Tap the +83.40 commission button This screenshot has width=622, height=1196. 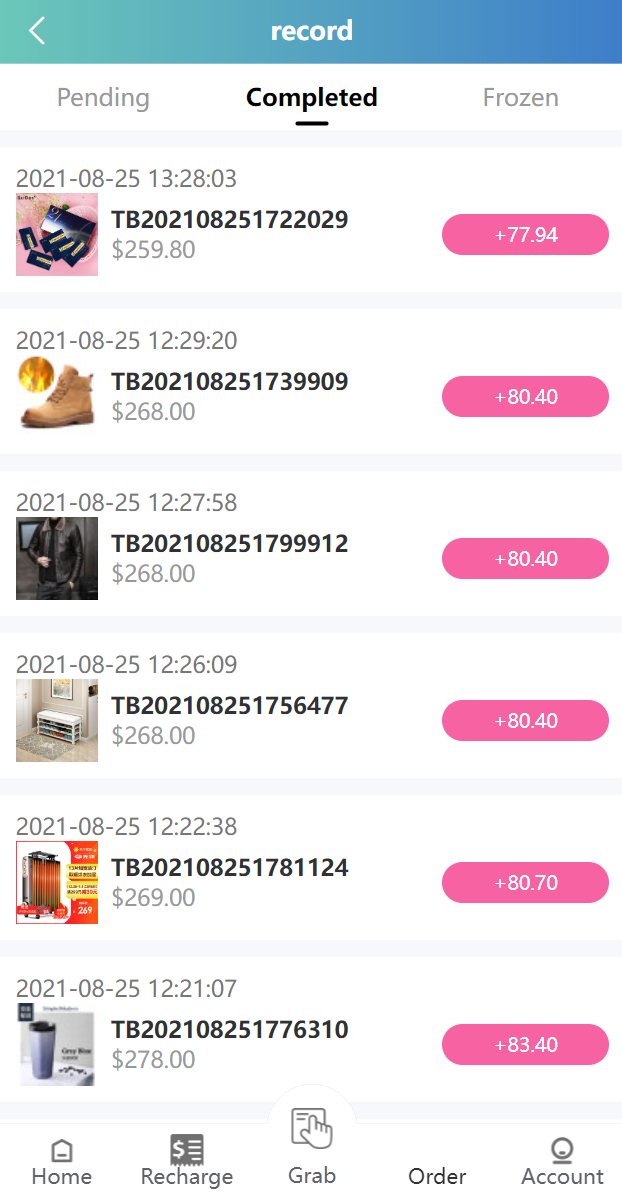[x=525, y=1045]
